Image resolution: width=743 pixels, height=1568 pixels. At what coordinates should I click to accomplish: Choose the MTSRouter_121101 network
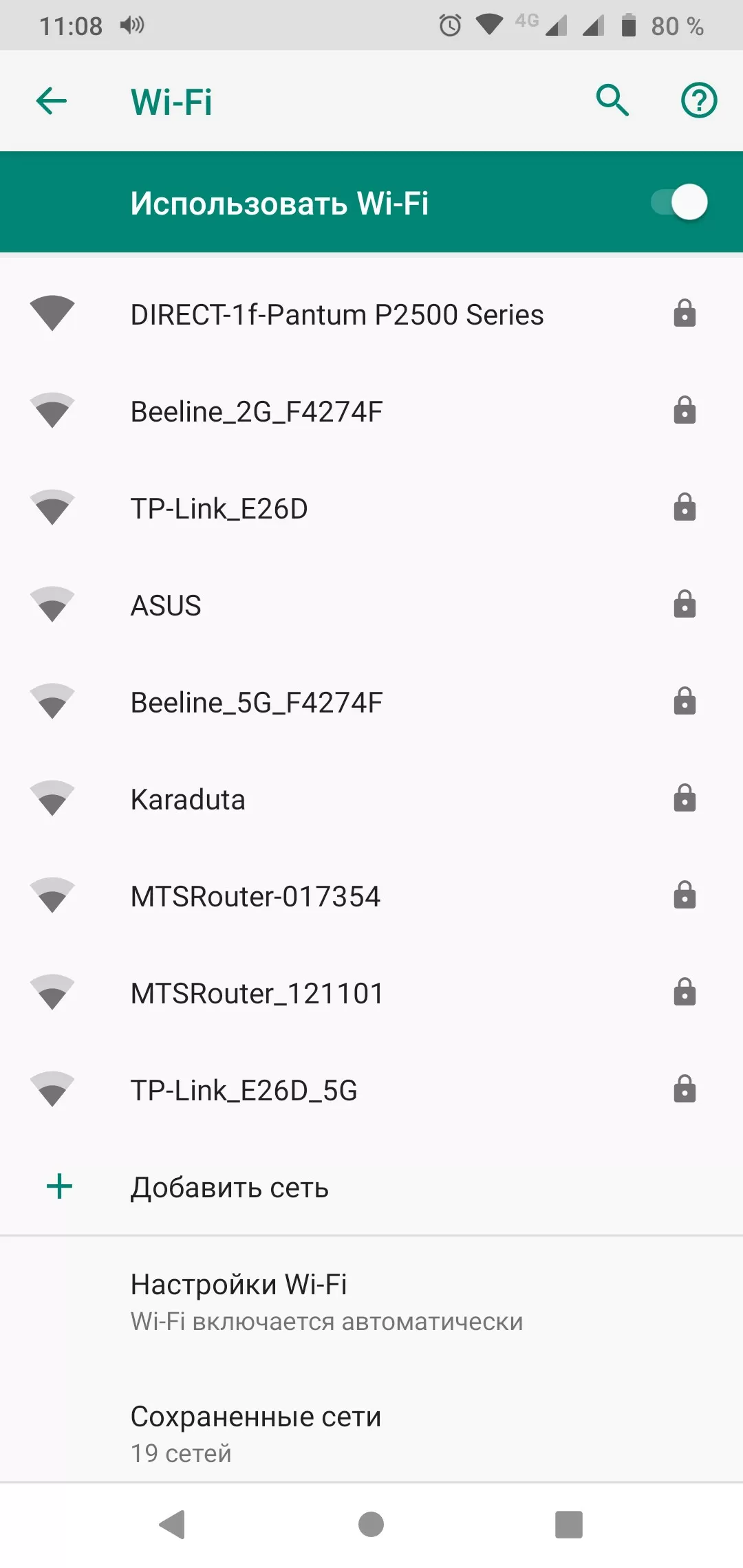(x=257, y=994)
